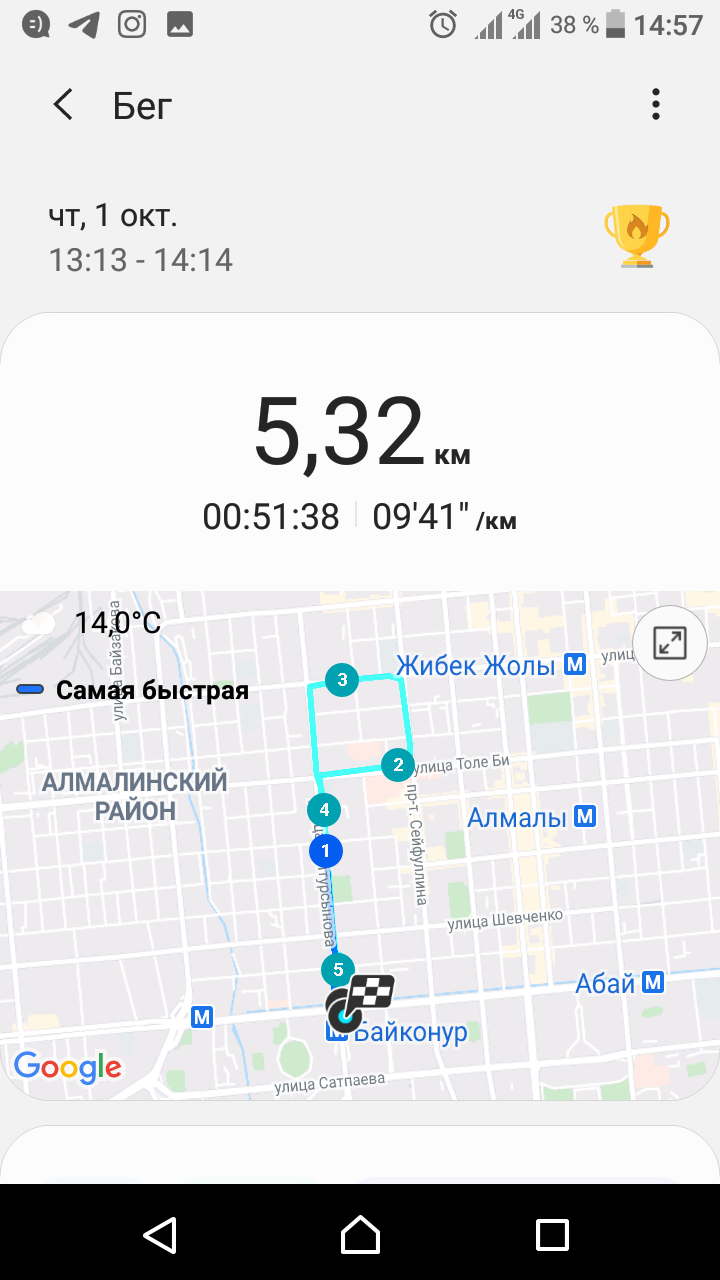Open the three-dot overflow menu
This screenshot has height=1280, width=720.
coord(656,105)
